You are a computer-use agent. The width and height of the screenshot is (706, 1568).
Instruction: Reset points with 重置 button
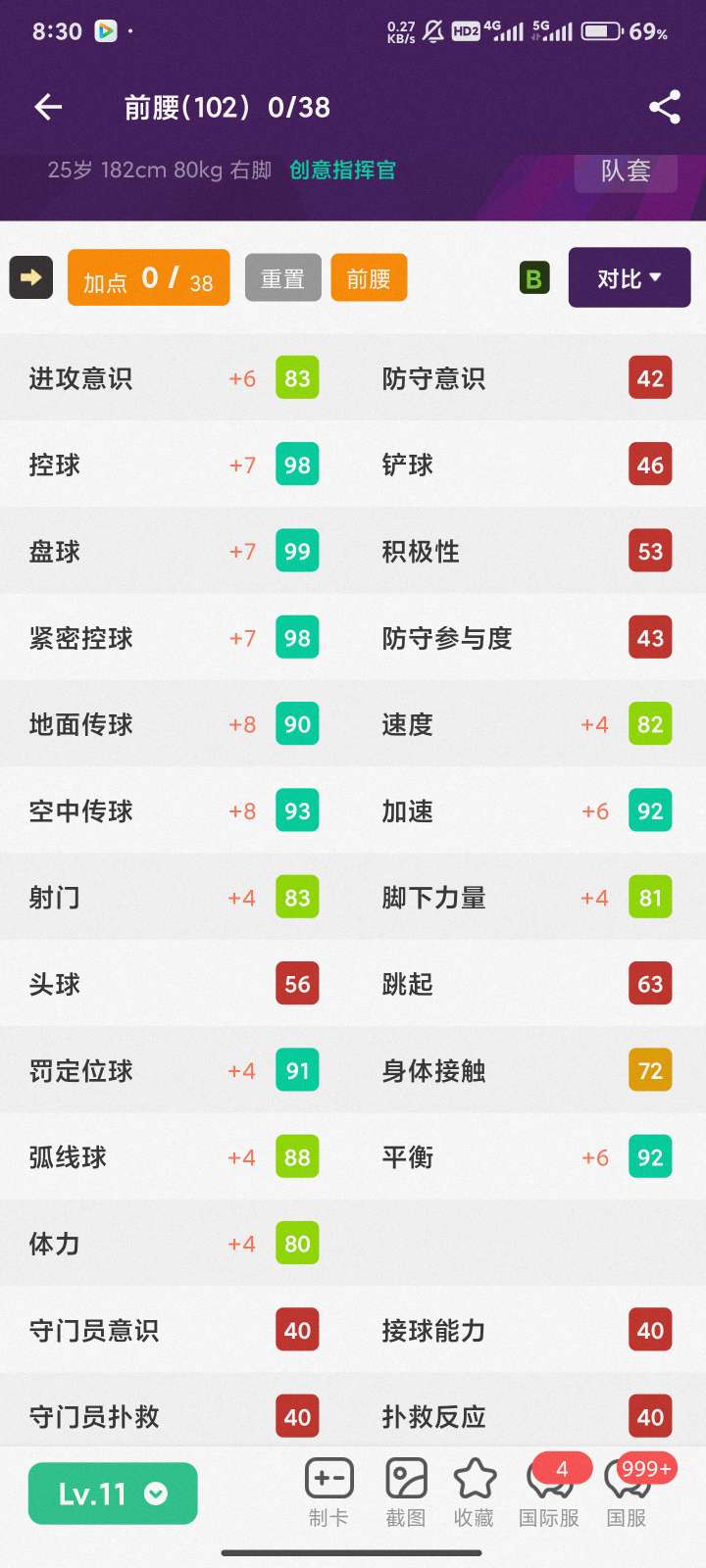282,278
